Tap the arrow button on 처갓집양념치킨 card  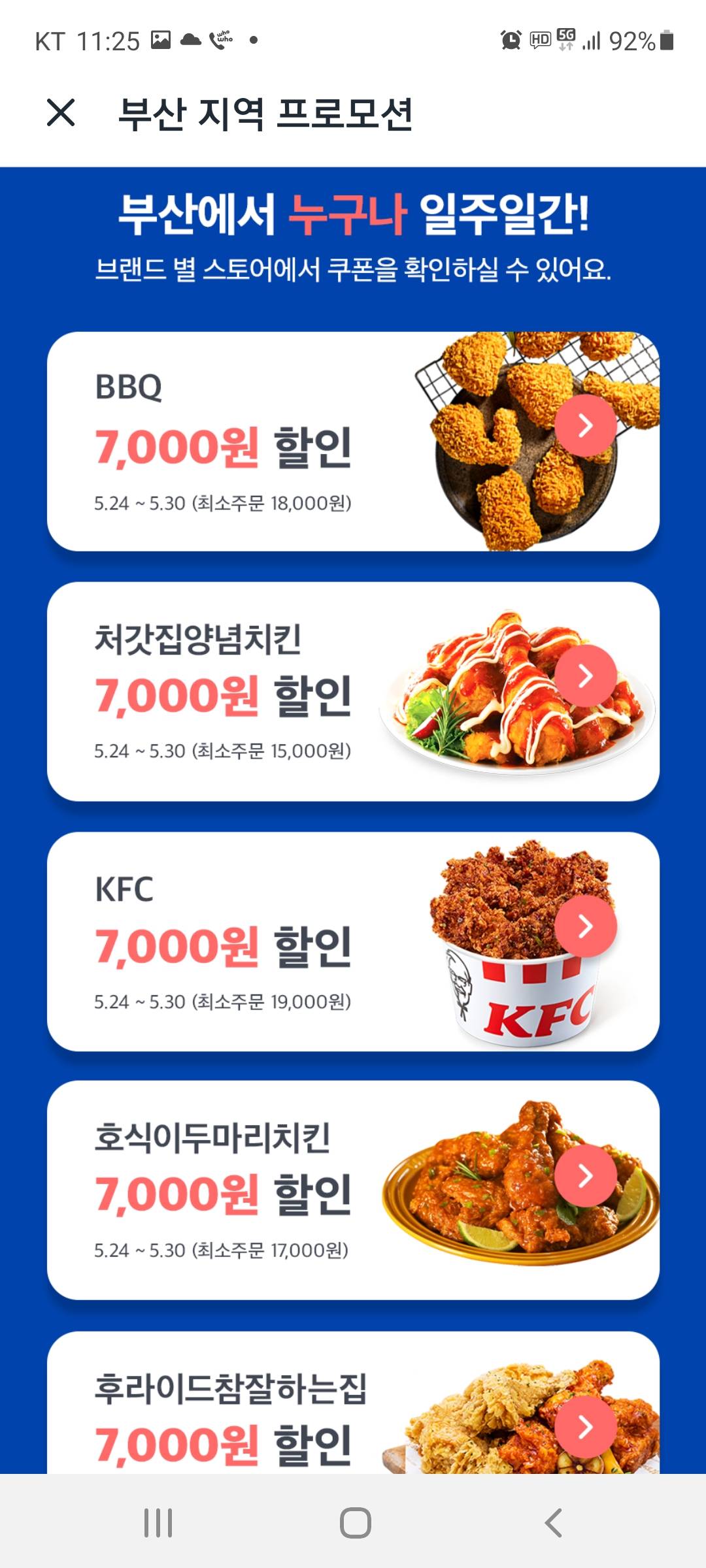point(585,676)
